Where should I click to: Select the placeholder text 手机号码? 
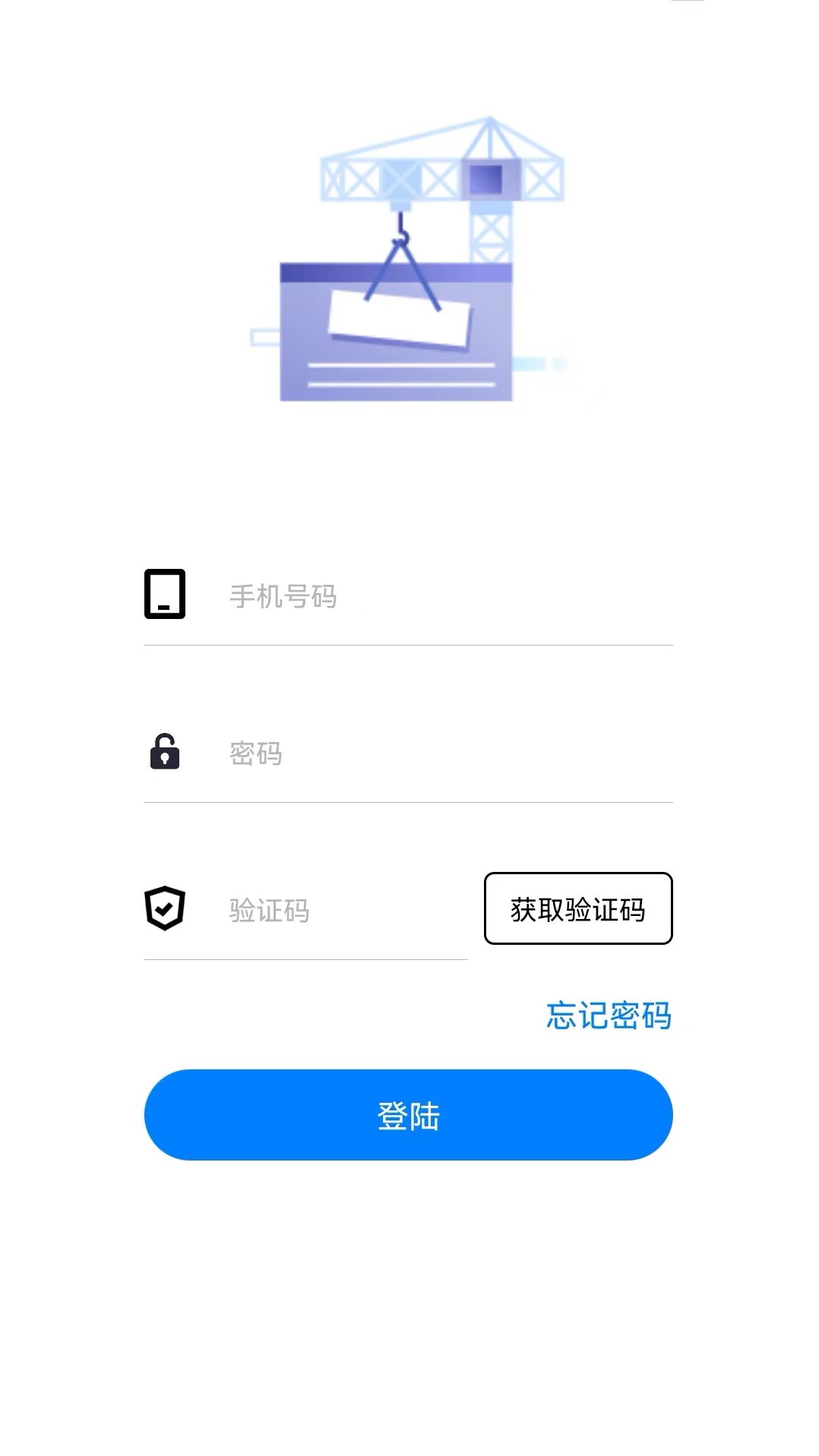click(281, 597)
